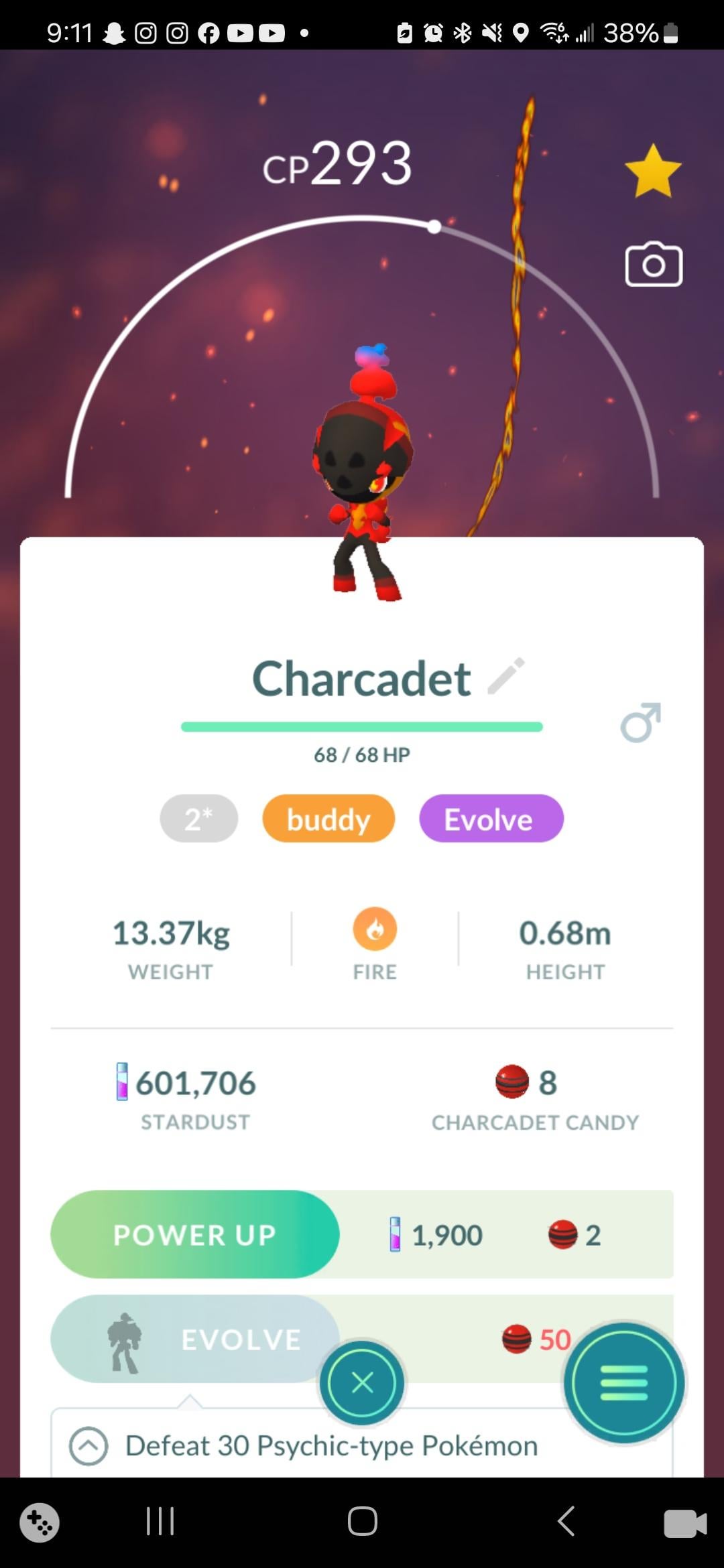Go back using the system back button
This screenshot has width=724, height=1568.
tap(566, 1521)
